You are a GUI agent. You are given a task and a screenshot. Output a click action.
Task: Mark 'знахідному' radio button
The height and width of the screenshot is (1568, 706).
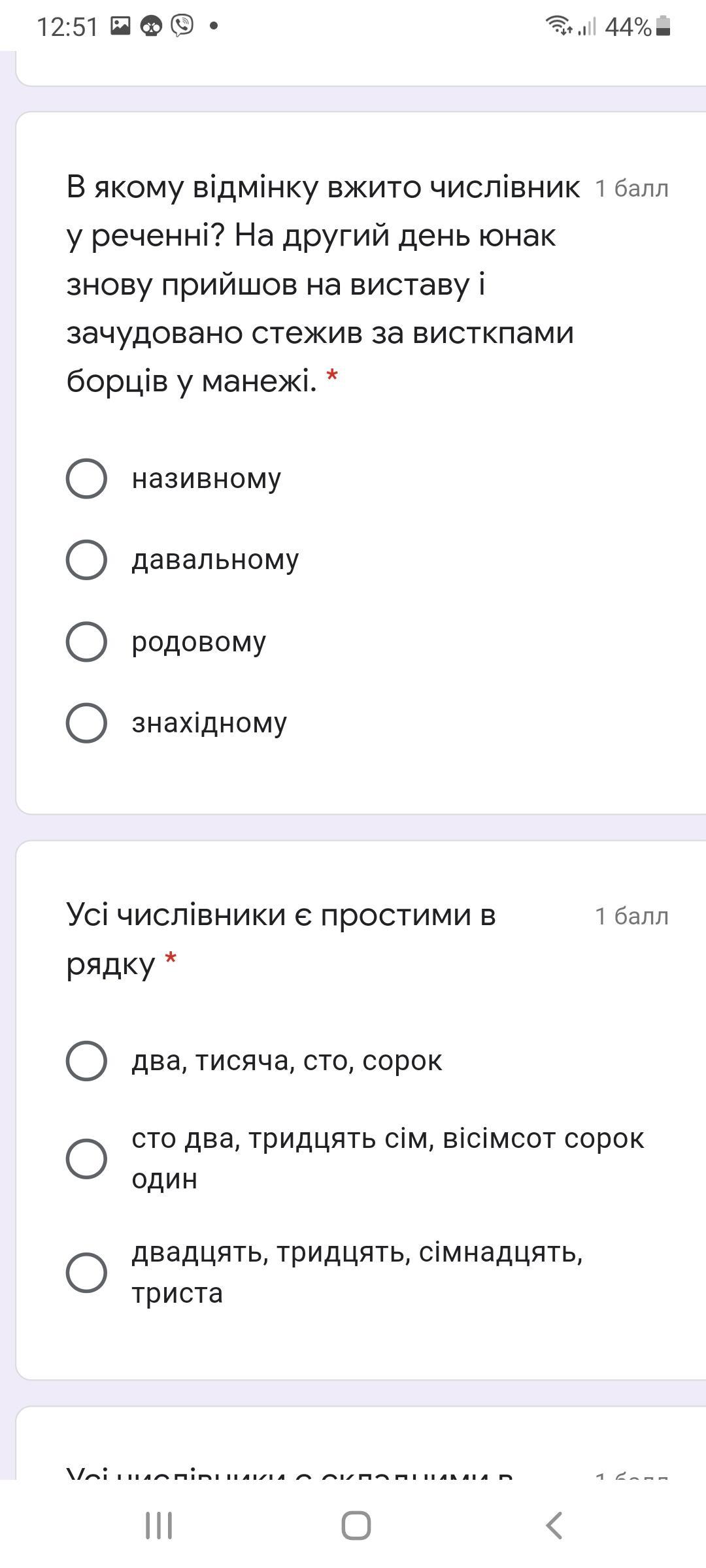coord(86,723)
